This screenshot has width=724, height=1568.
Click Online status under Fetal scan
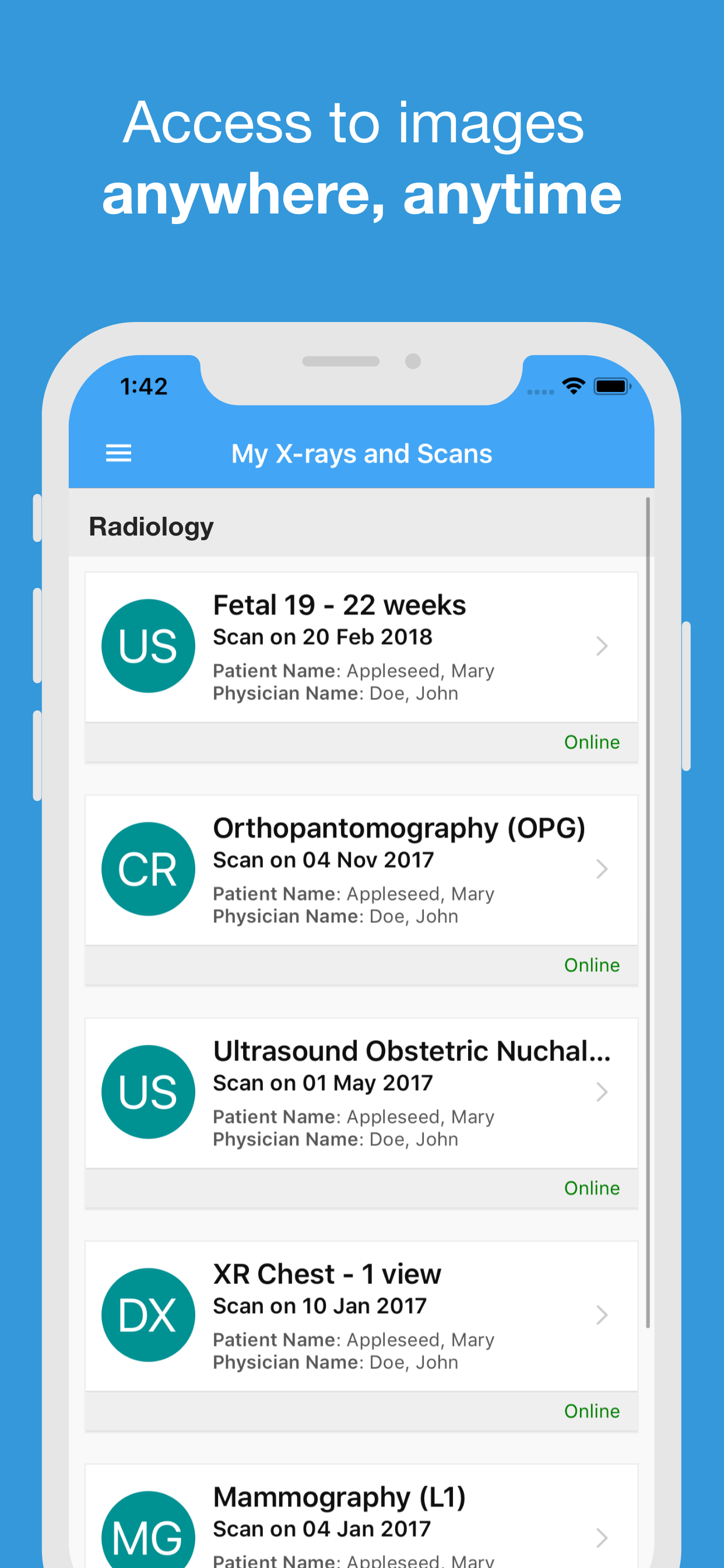coord(591,741)
